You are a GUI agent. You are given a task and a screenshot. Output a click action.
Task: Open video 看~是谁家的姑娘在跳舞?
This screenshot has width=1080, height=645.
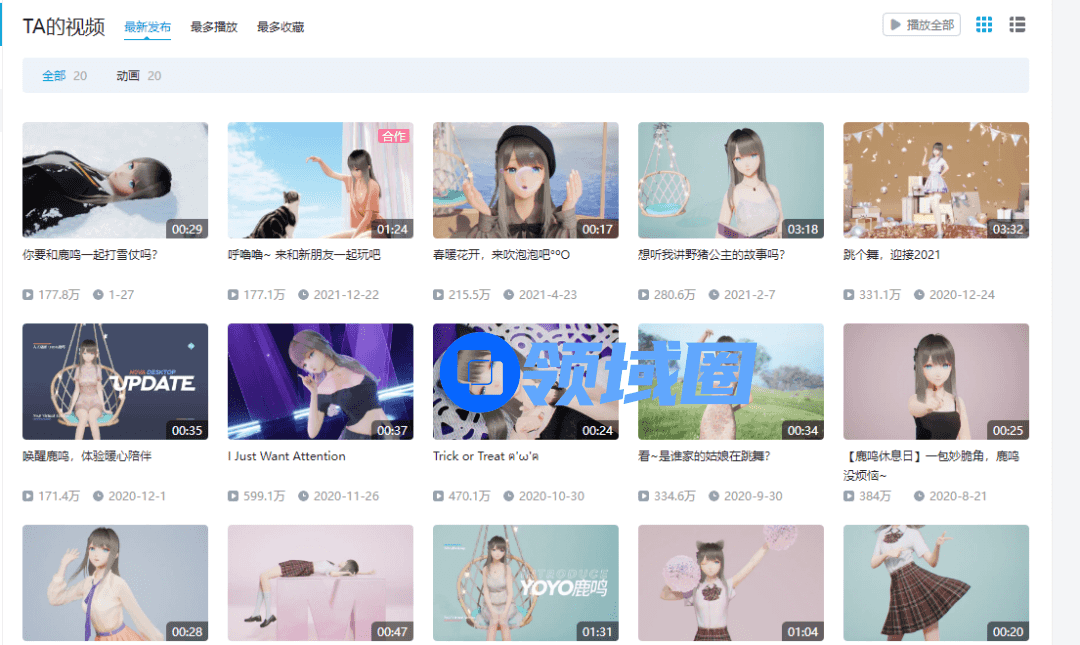point(730,381)
